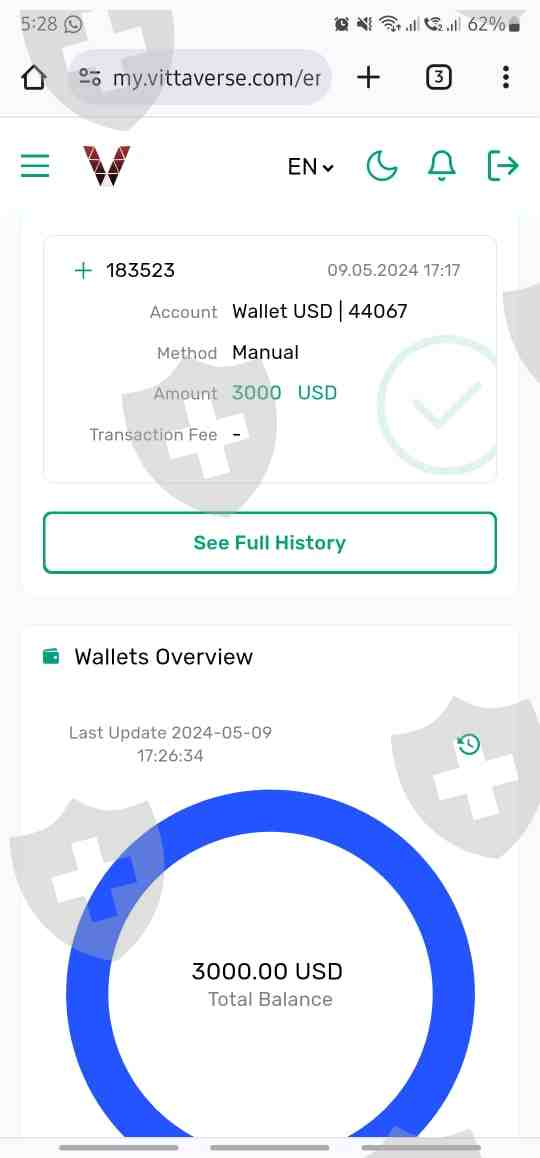Tap See Full History button
Viewport: 540px width, 1158px height.
(x=270, y=543)
